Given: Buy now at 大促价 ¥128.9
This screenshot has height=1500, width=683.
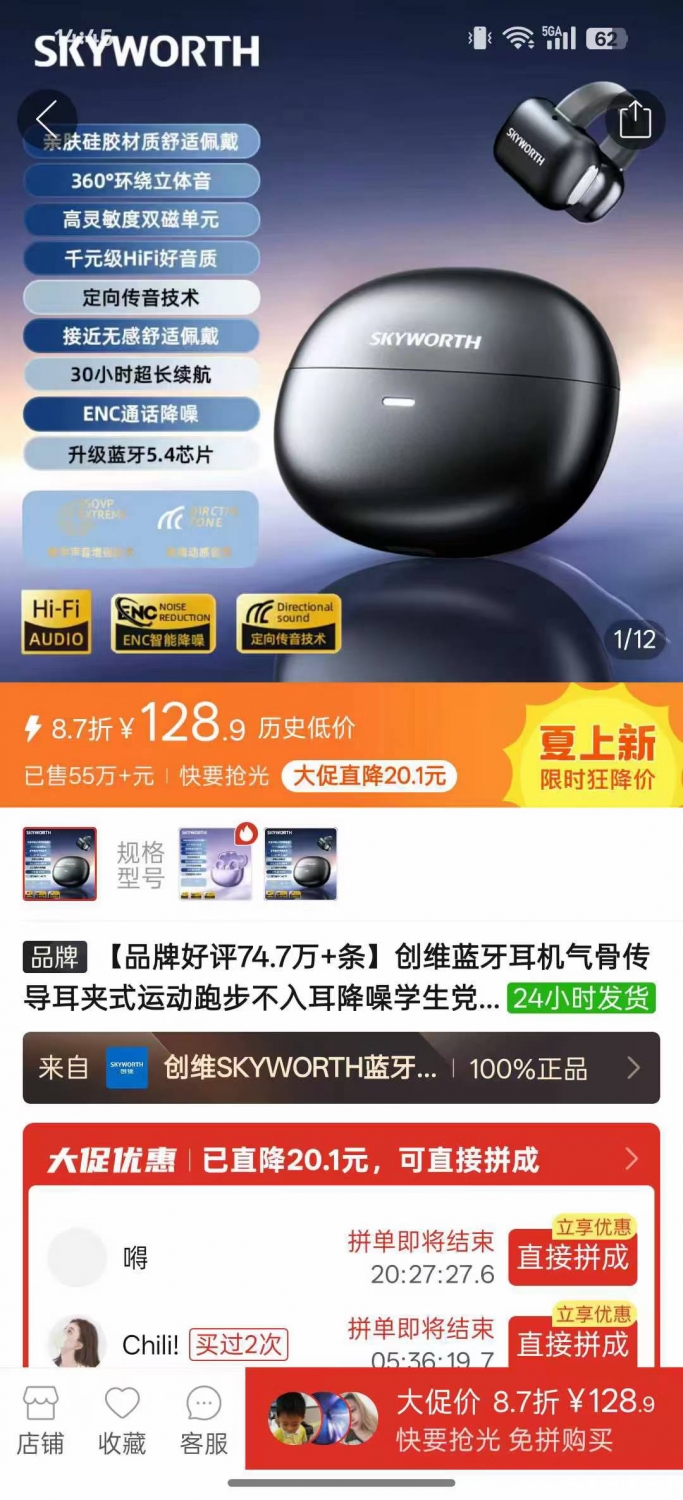Looking at the screenshot, I should [x=464, y=1420].
